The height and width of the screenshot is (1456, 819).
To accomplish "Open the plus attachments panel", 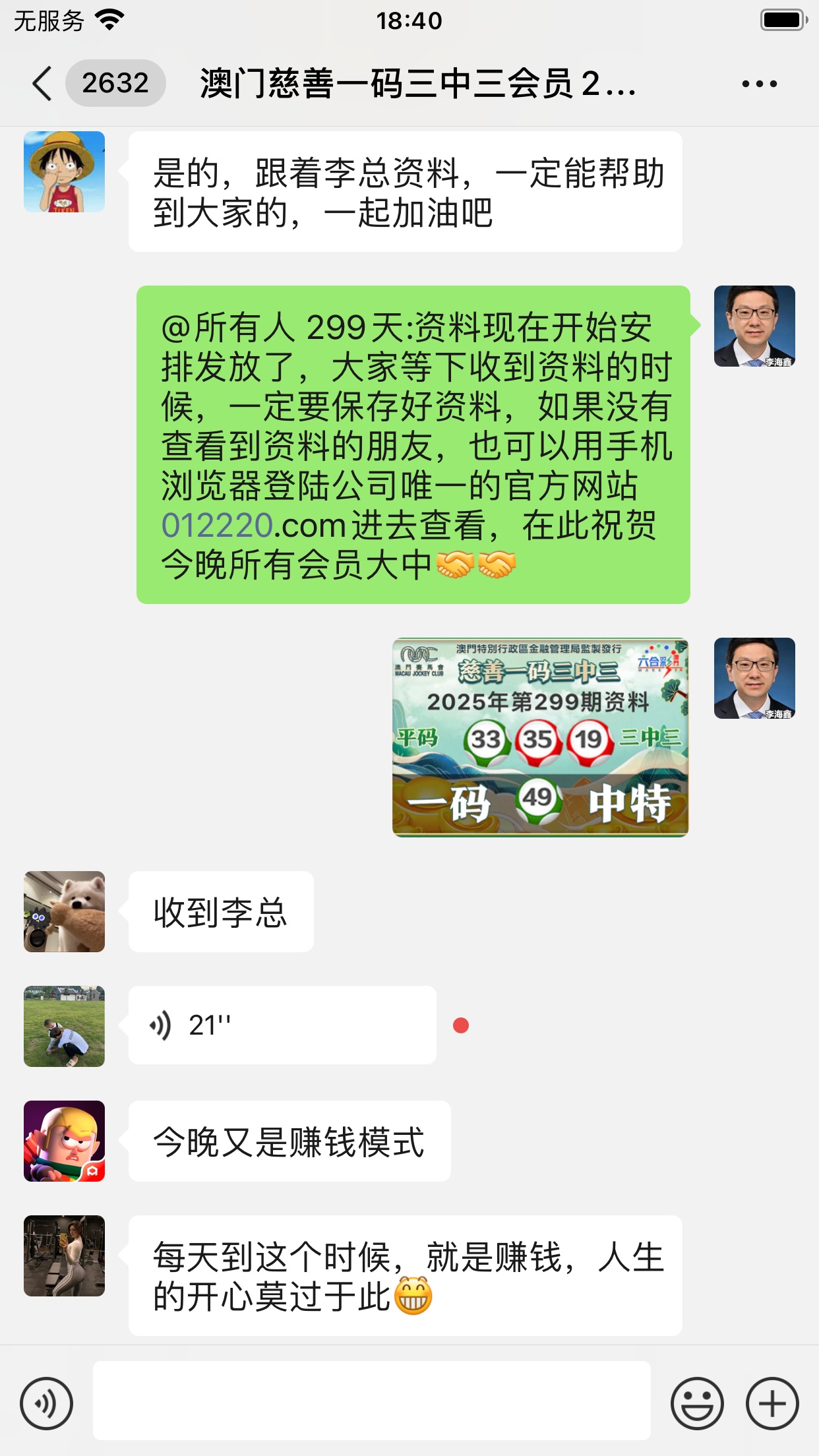I will pos(772,1403).
